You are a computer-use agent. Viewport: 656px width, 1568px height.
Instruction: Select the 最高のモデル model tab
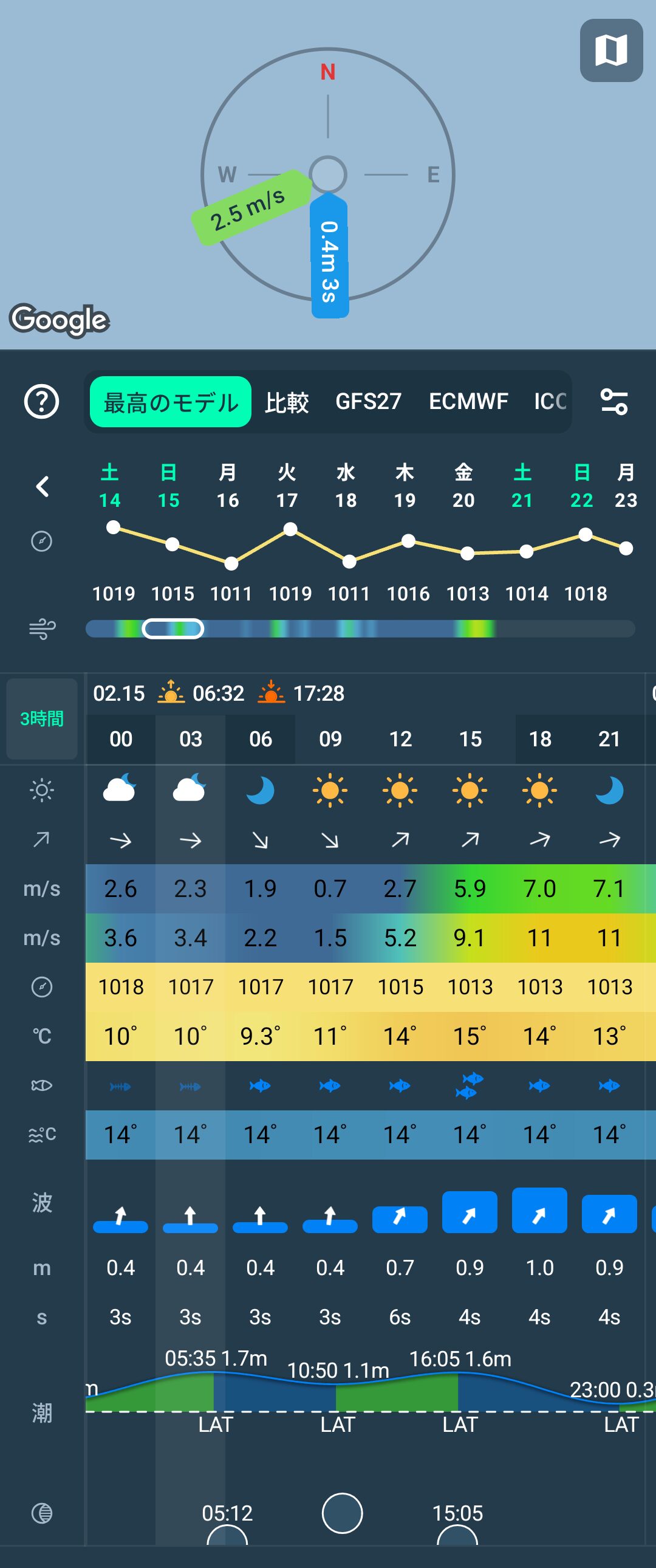click(171, 402)
